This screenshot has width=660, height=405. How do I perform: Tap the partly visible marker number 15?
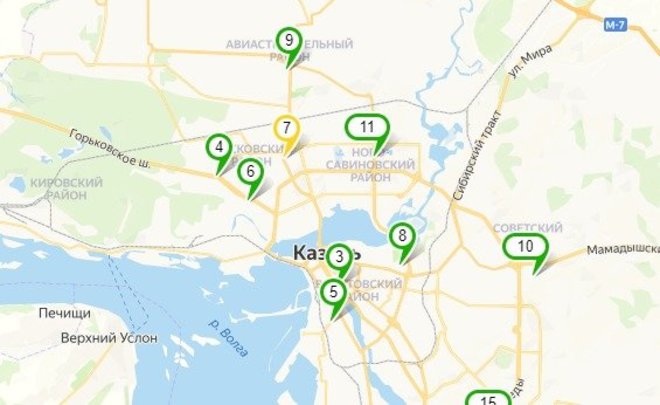point(488,399)
